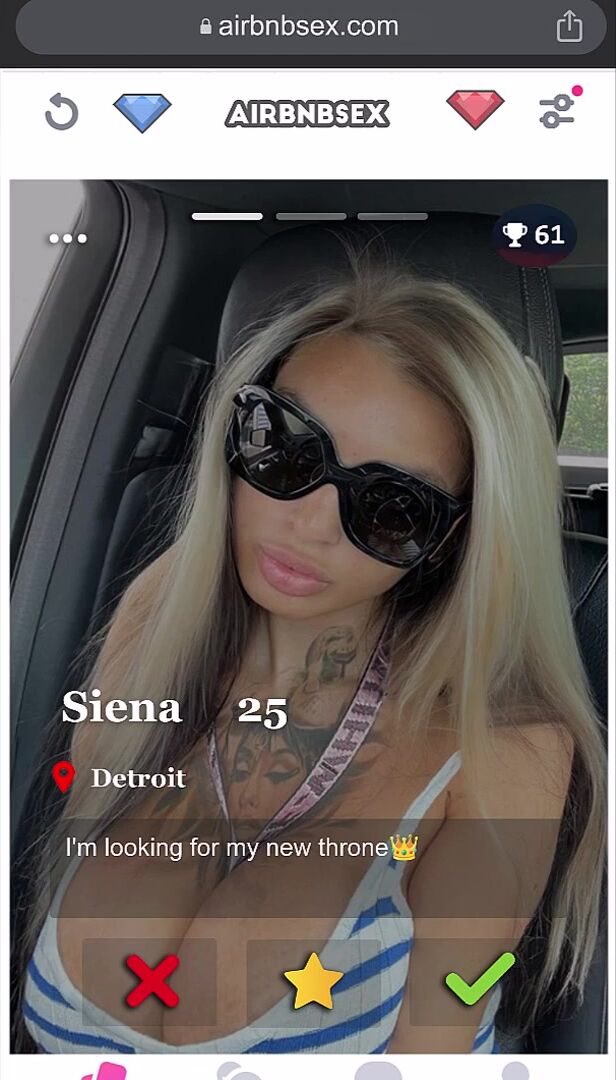Tap the undo arrow icon
This screenshot has width=616, height=1080.
click(x=61, y=112)
